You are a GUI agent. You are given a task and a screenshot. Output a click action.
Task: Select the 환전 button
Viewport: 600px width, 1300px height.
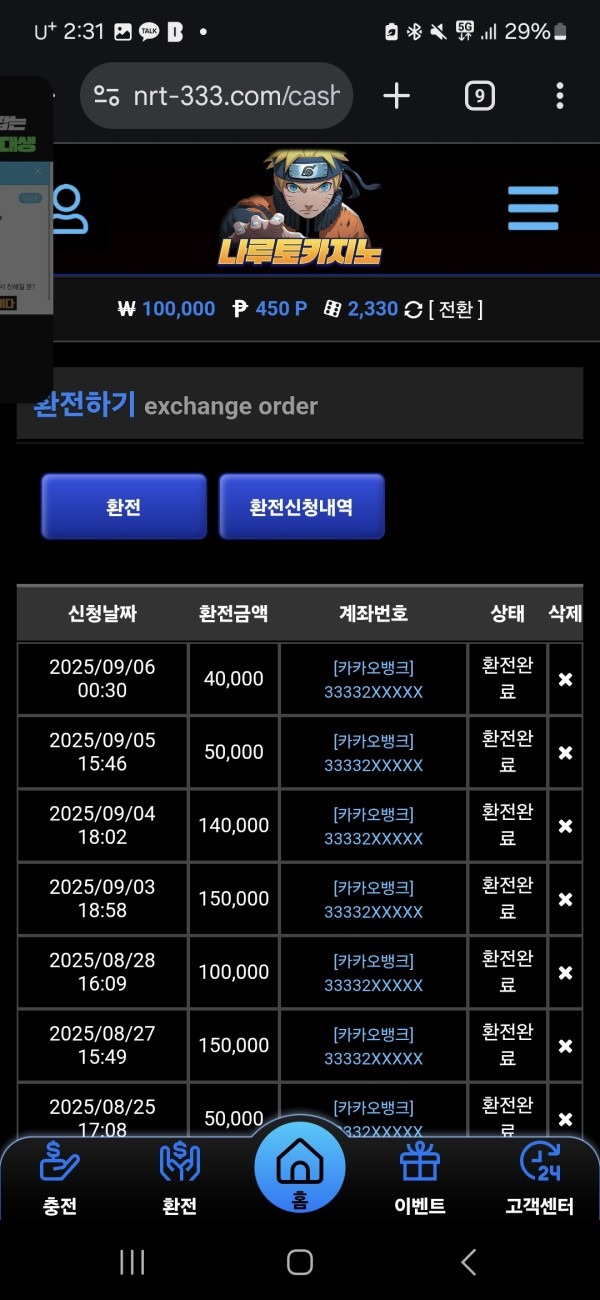coord(124,507)
